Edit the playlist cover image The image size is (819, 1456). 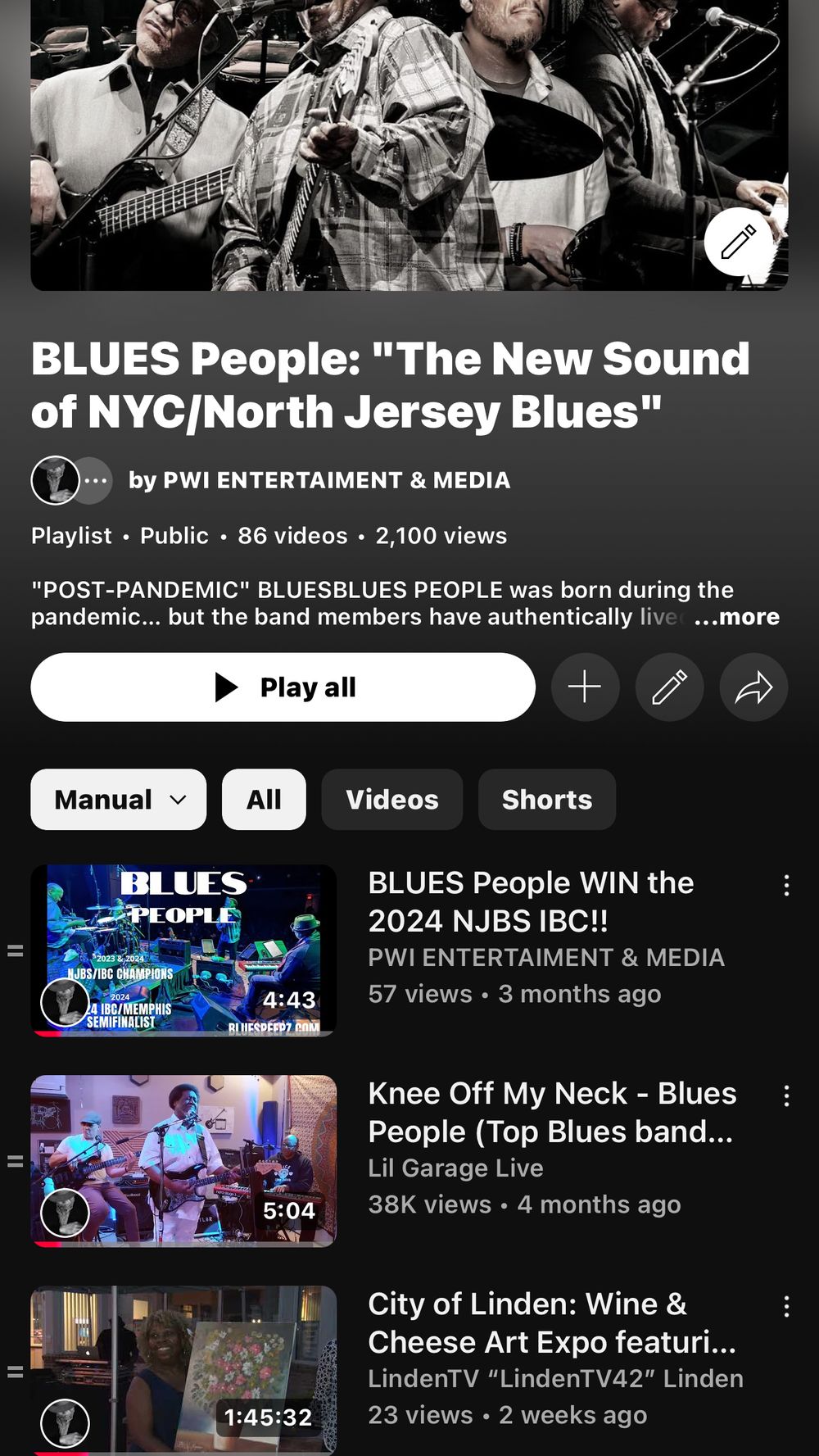pos(738,243)
